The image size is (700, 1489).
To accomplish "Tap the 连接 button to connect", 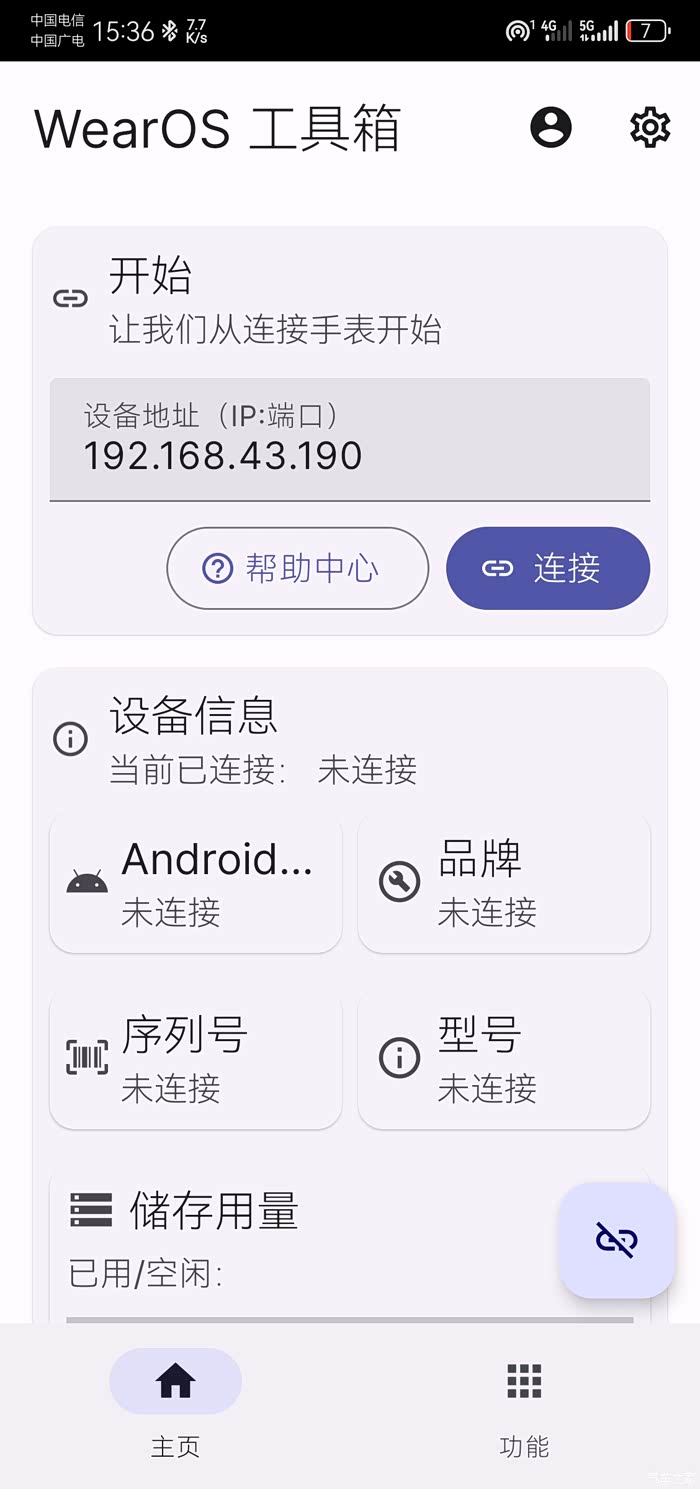I will coord(548,568).
